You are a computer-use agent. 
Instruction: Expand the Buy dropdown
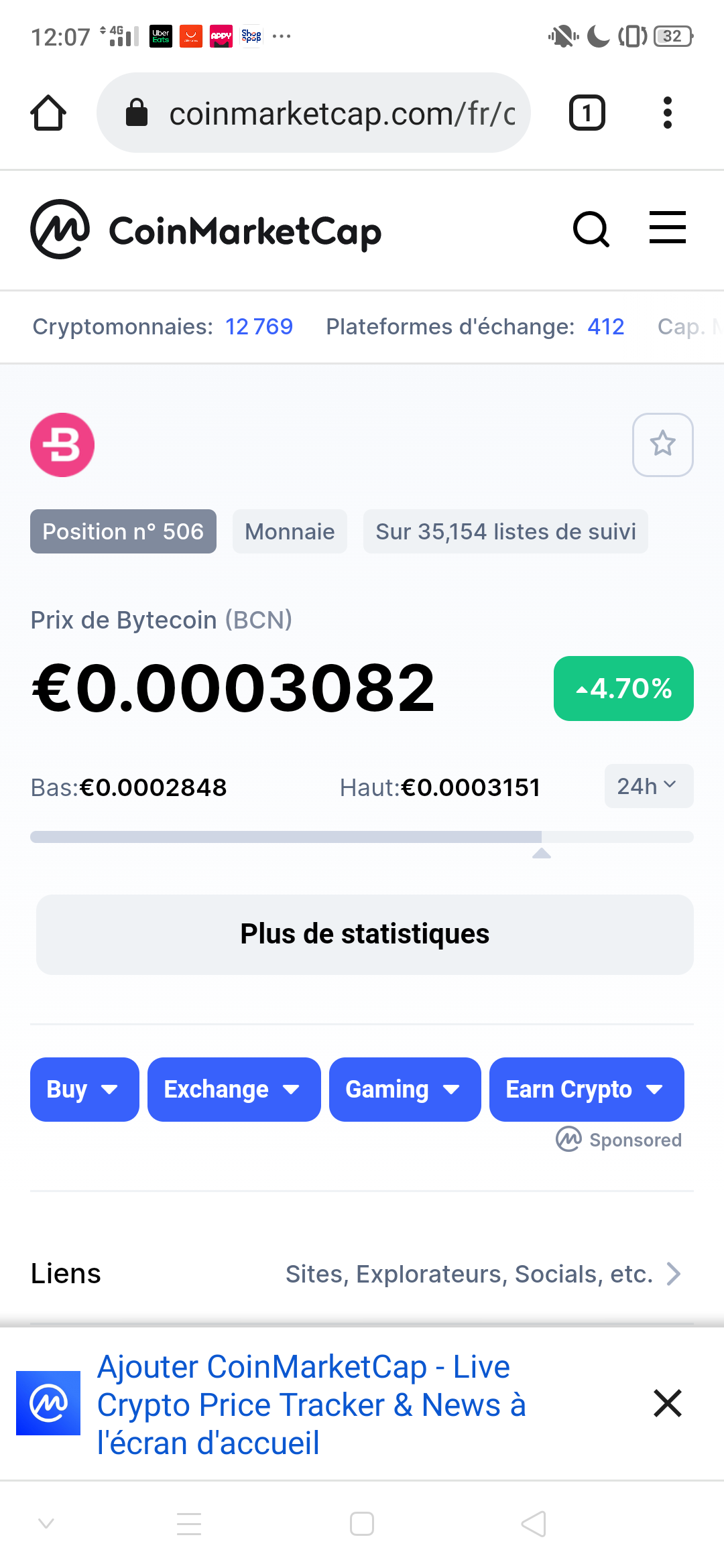click(84, 1089)
